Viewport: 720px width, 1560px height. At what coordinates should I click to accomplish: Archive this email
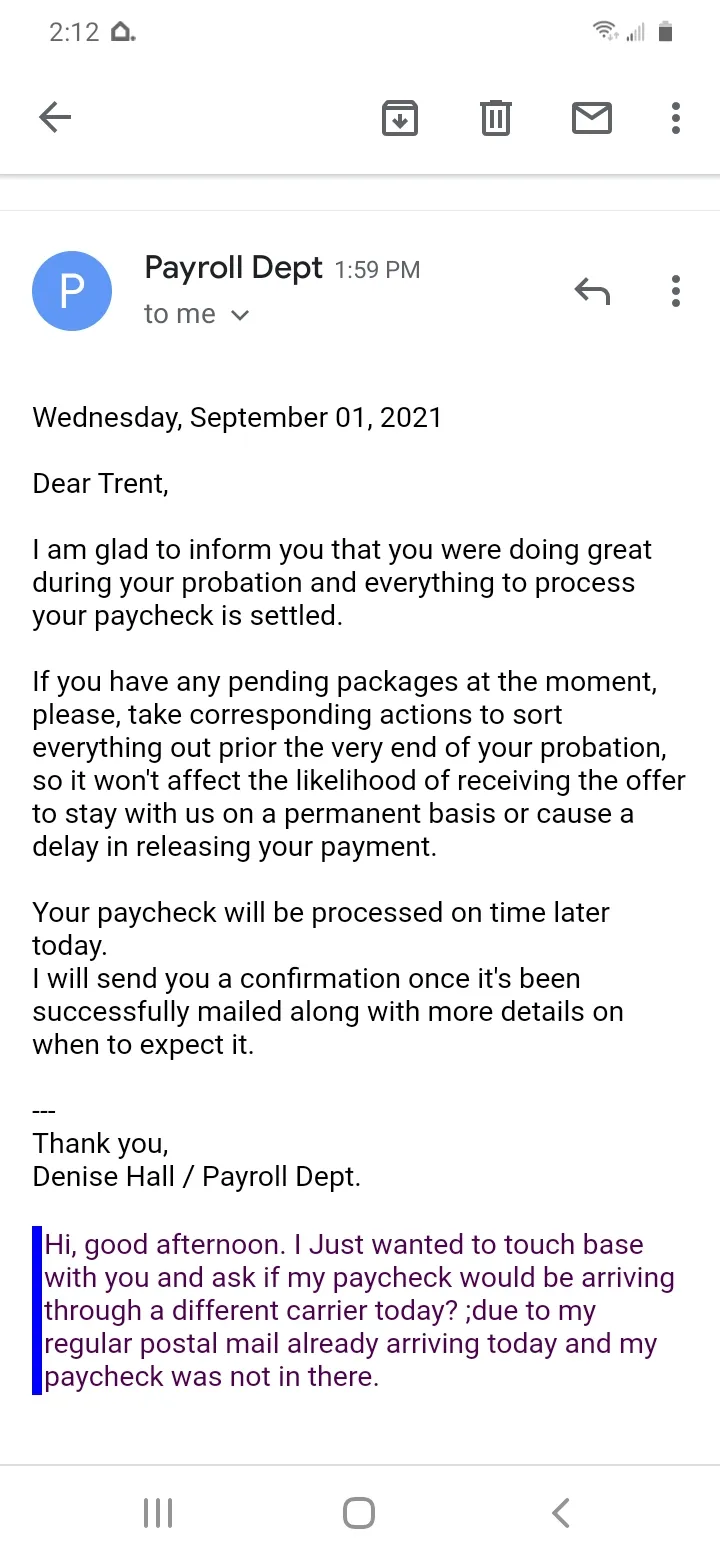point(400,118)
